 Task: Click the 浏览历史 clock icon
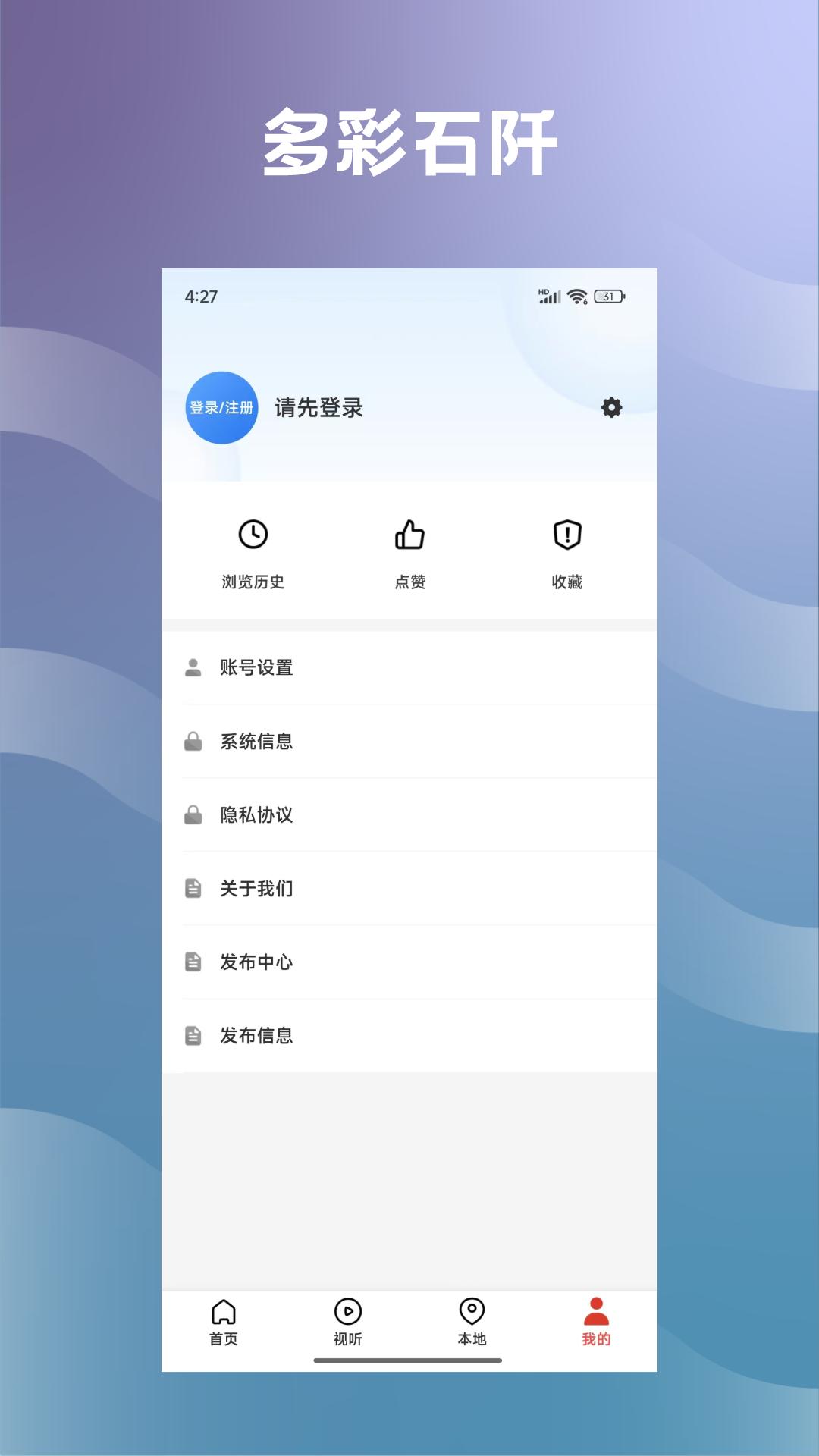(x=254, y=535)
